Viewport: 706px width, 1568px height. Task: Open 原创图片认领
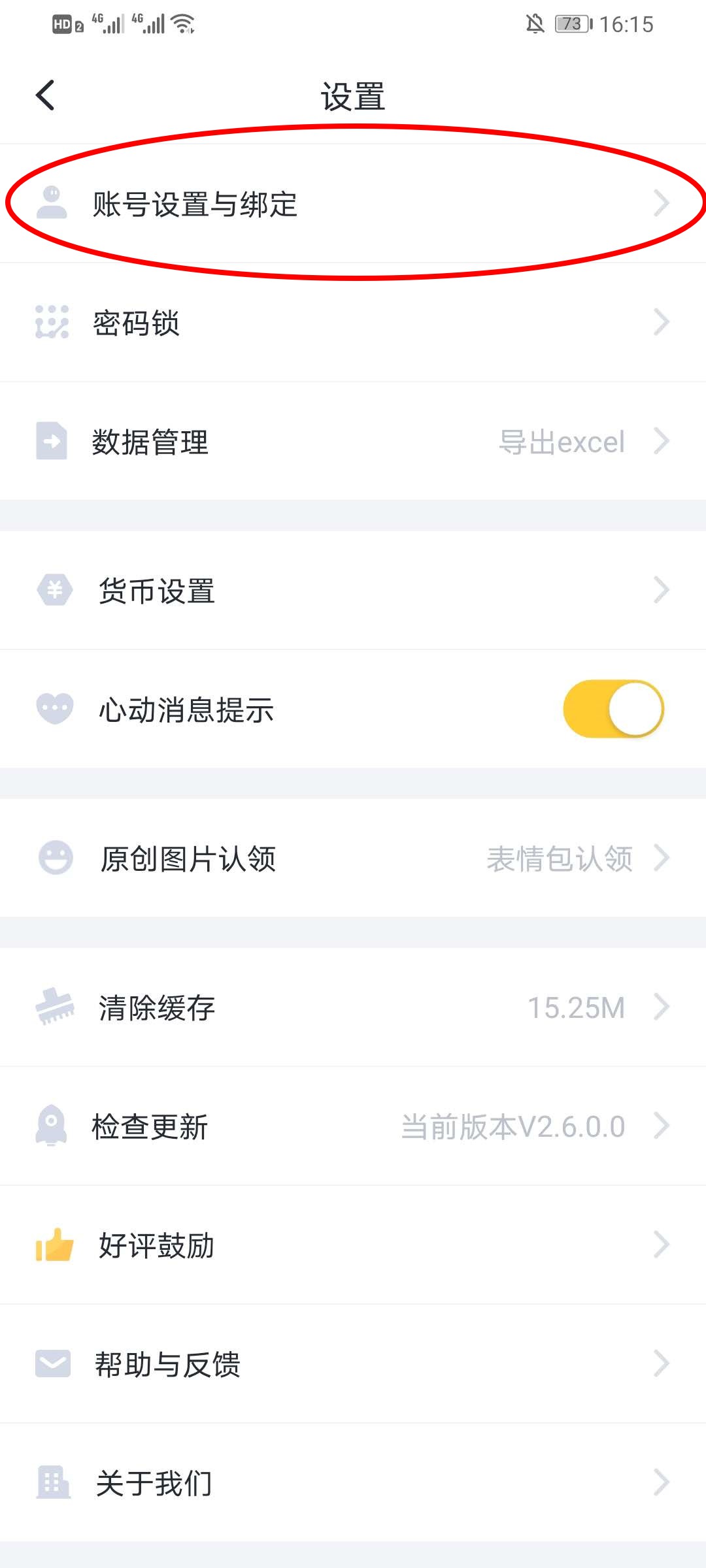pos(353,858)
